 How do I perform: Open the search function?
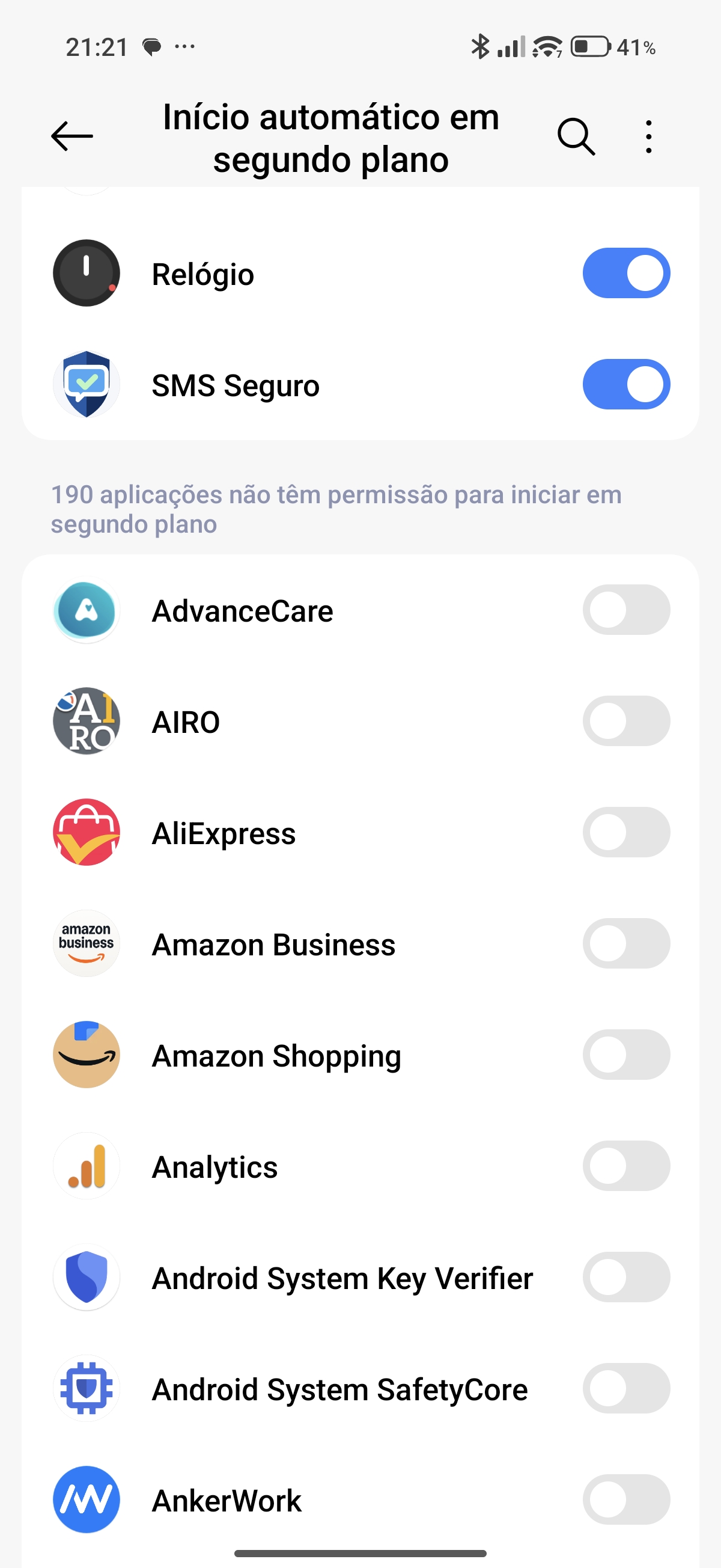577,138
